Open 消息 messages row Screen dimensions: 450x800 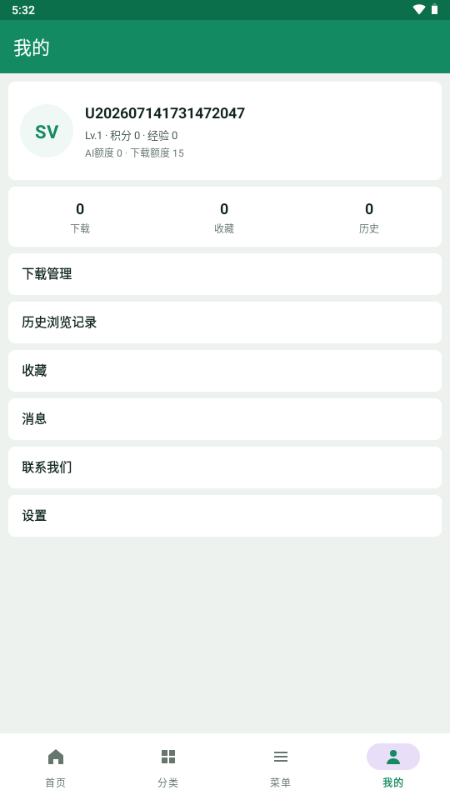(224, 419)
